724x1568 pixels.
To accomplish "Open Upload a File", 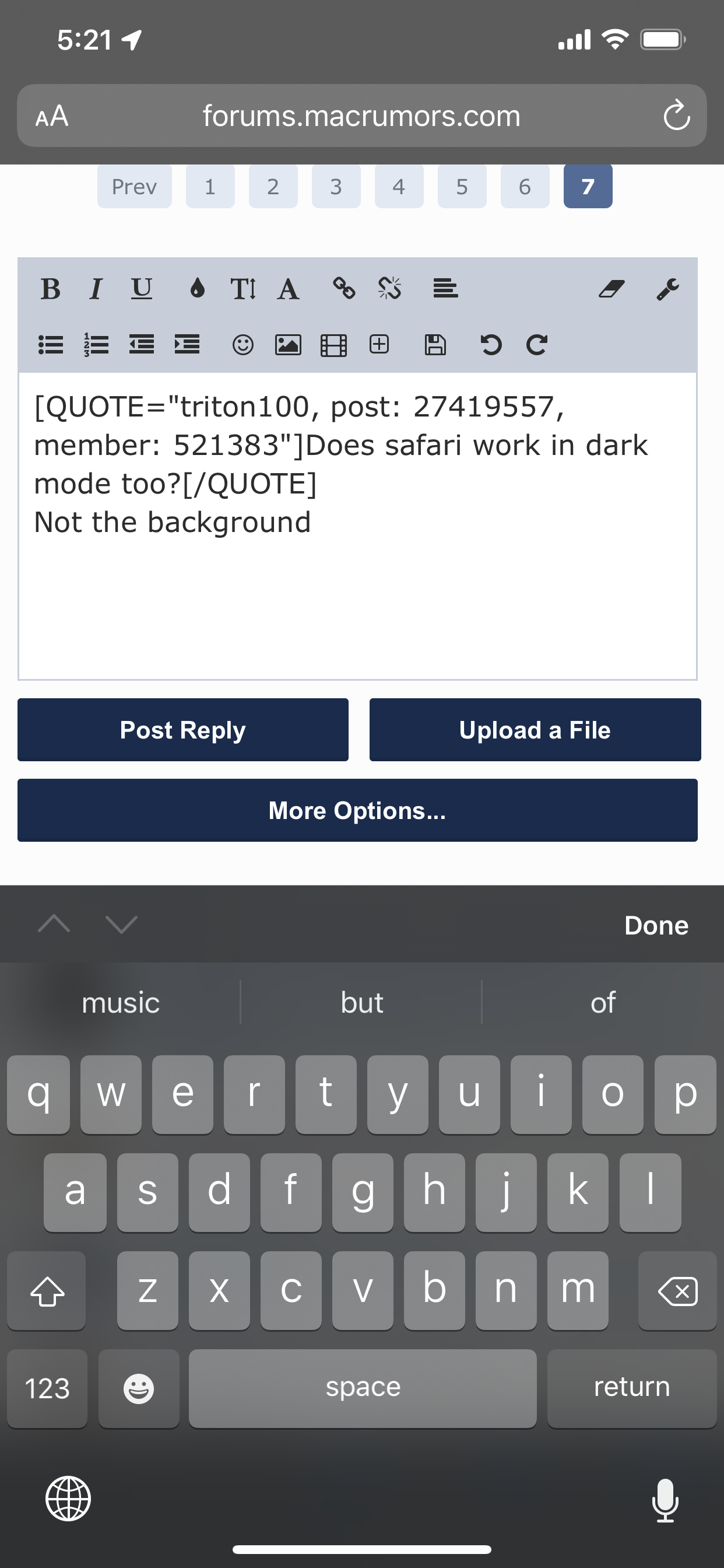I will (x=535, y=729).
